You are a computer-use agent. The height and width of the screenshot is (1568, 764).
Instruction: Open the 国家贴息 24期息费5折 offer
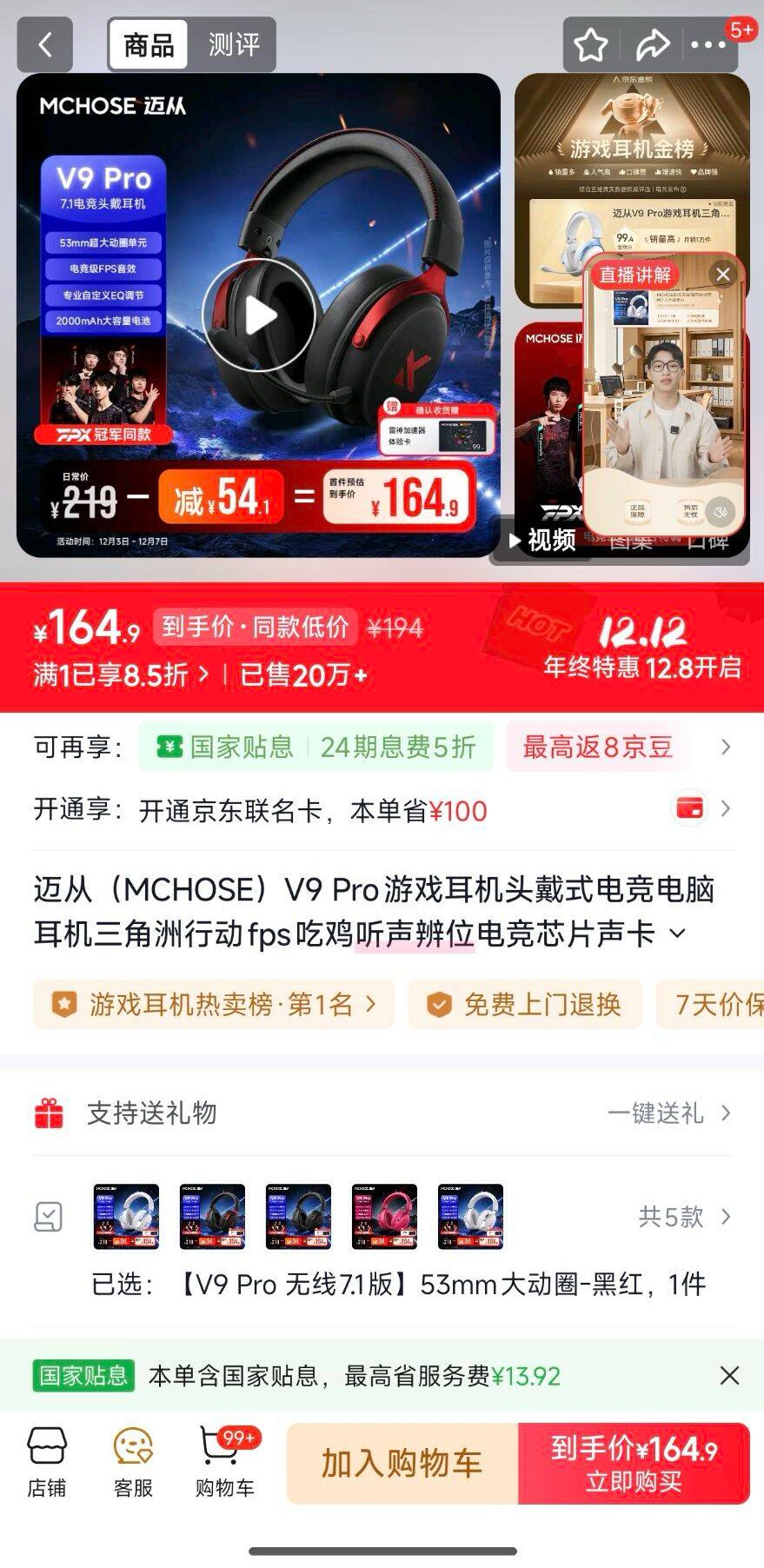[316, 747]
